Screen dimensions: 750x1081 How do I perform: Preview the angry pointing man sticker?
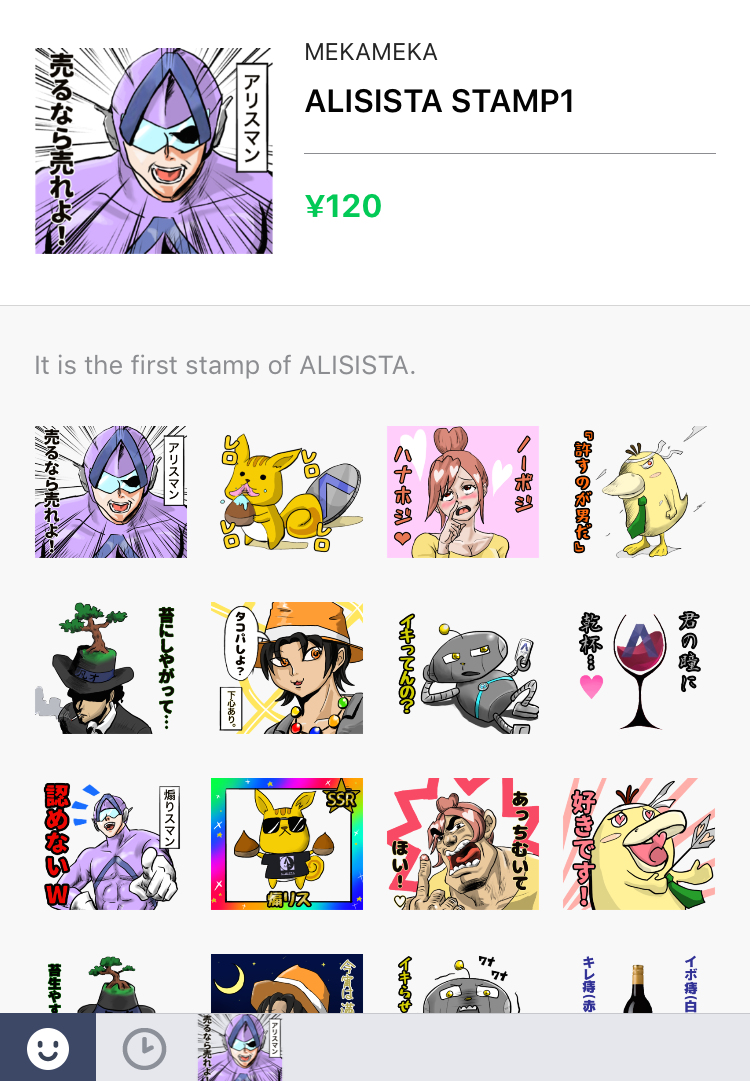[x=462, y=844]
